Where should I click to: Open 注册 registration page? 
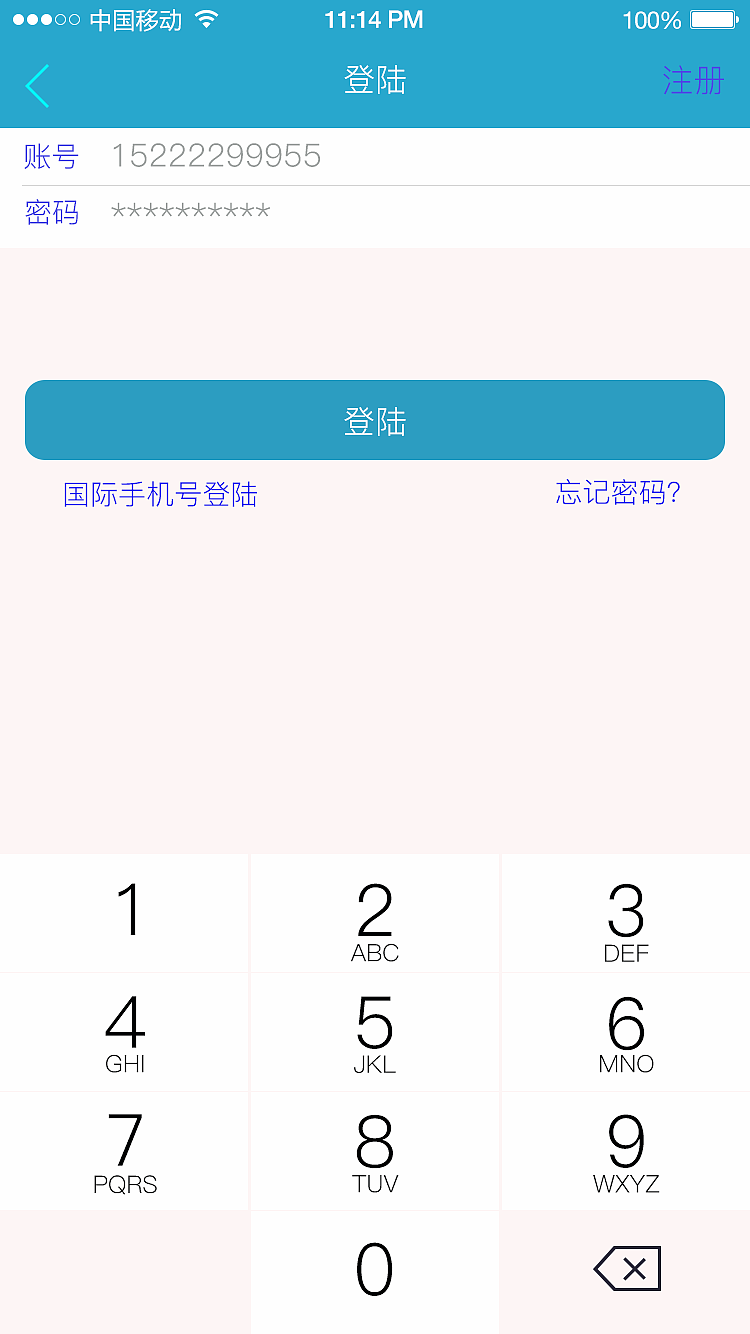(695, 82)
